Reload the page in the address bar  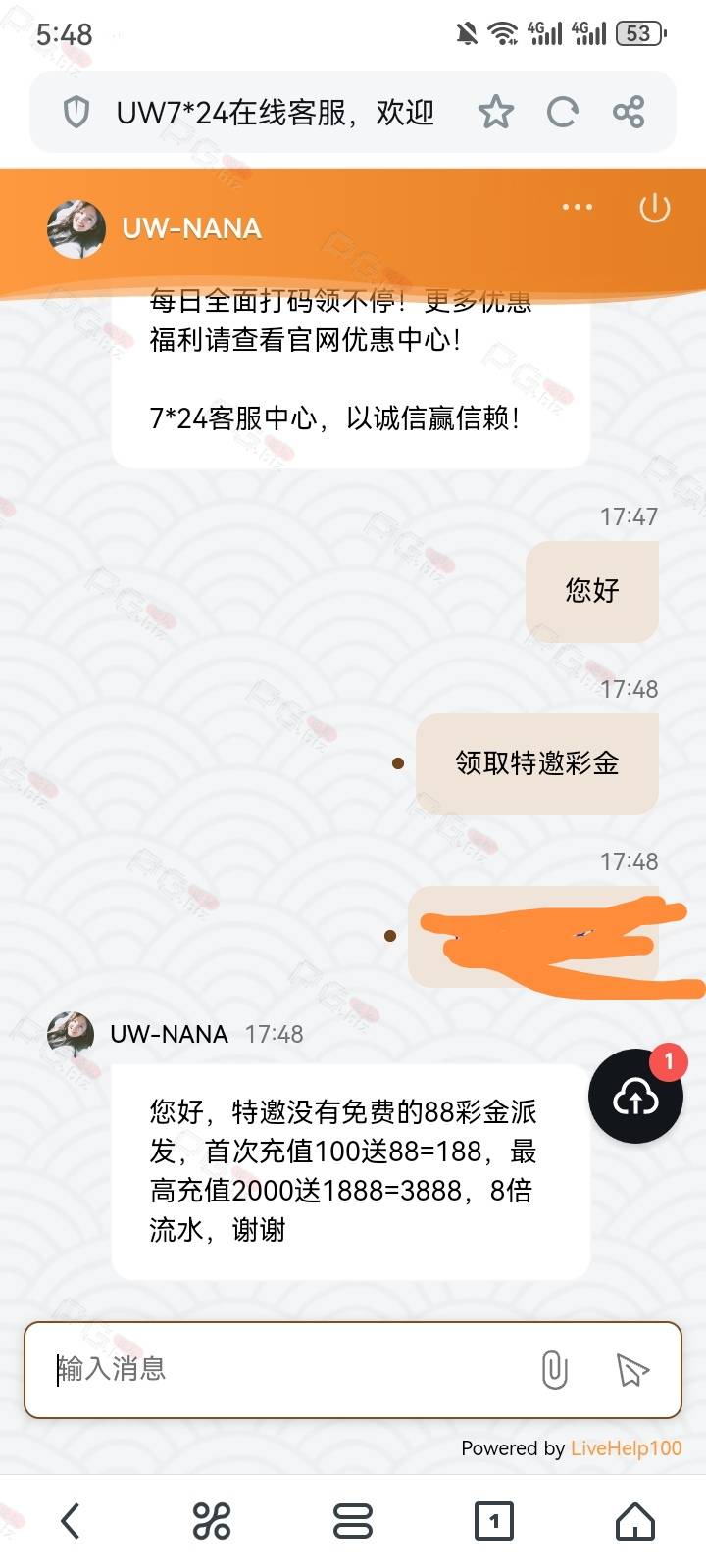[x=562, y=113]
